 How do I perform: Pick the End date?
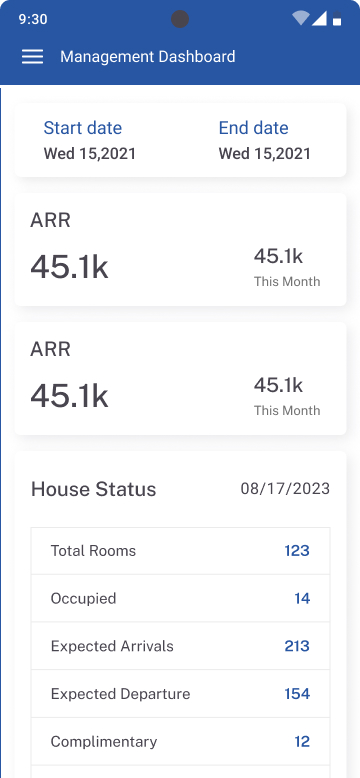[x=265, y=140]
